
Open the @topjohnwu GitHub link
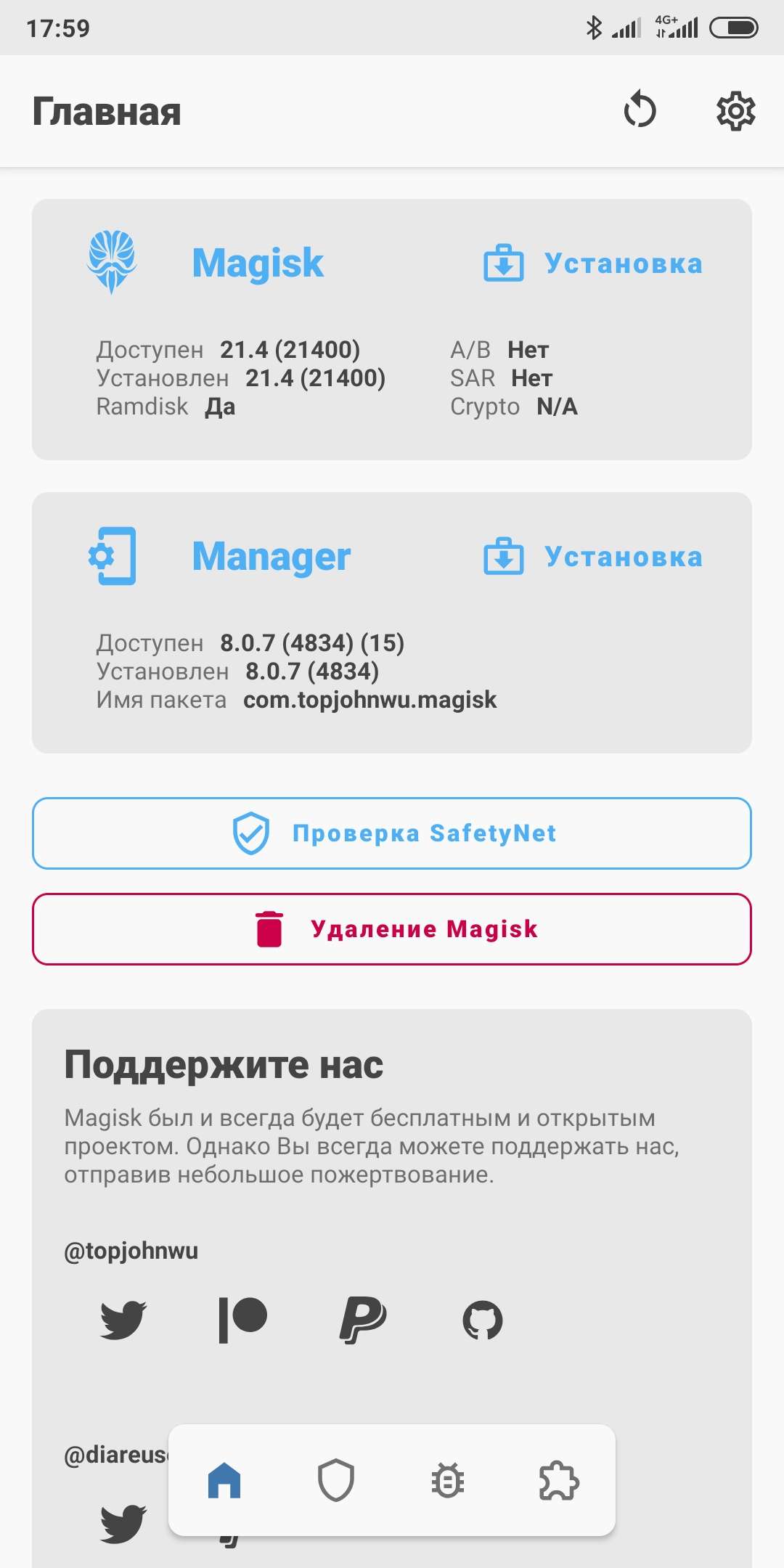point(483,1319)
